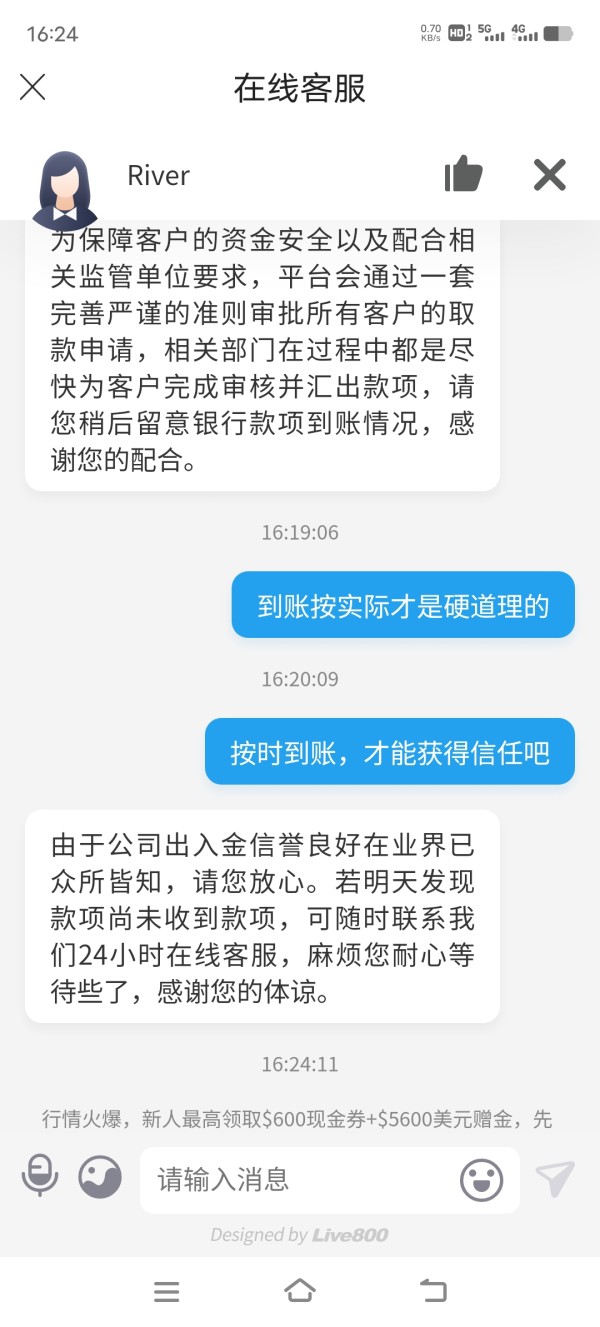The width and height of the screenshot is (600, 1327).
Task: Open the recent apps system menu
Action: point(167,1291)
